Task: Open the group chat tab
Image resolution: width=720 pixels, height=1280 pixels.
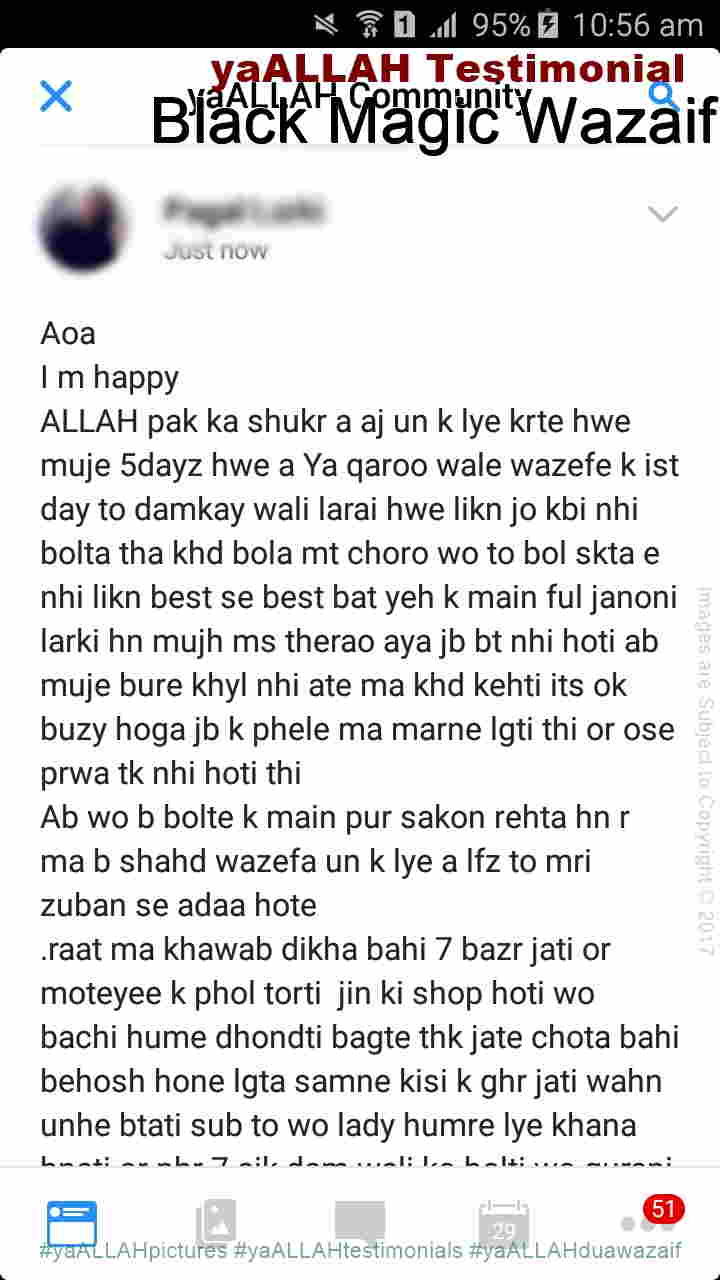Action: [360, 1222]
